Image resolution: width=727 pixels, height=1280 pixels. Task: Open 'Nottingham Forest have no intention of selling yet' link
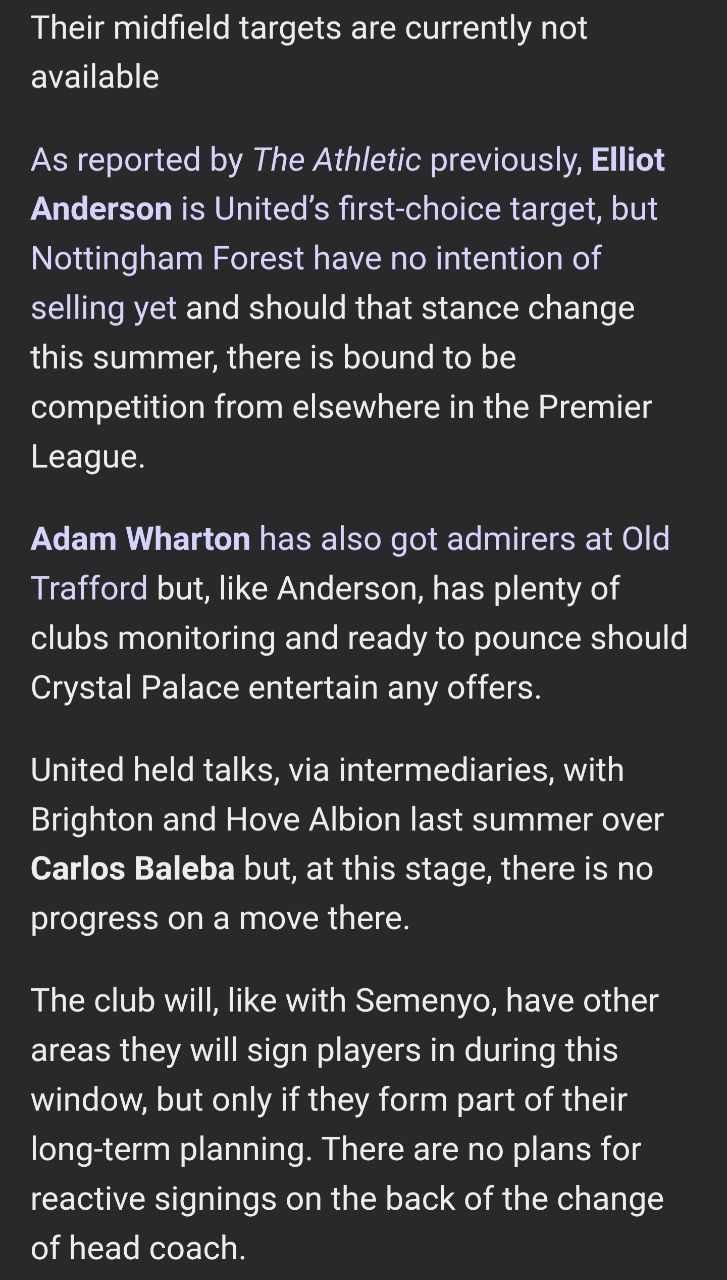(316, 259)
